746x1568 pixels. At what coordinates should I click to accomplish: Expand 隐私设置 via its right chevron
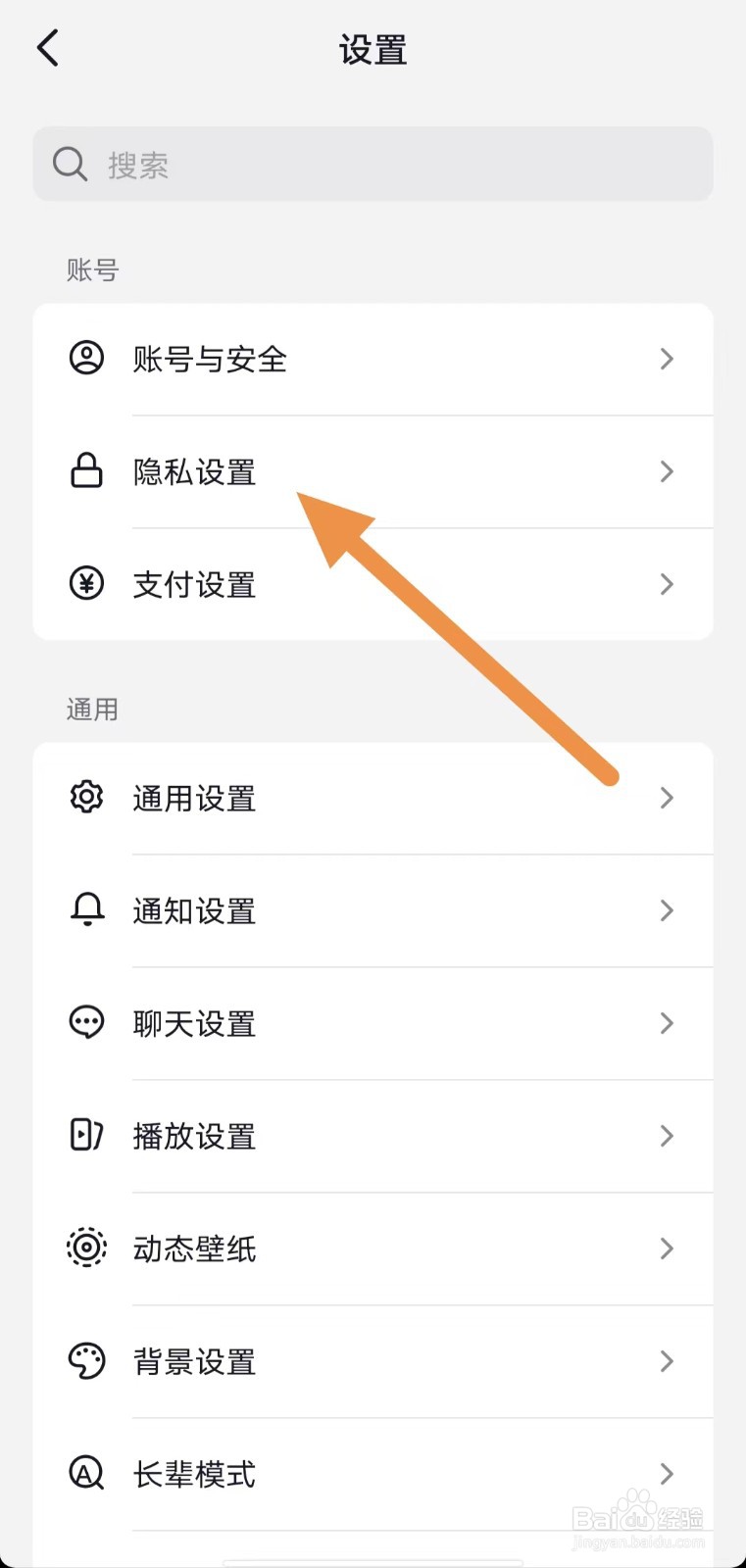click(x=668, y=471)
